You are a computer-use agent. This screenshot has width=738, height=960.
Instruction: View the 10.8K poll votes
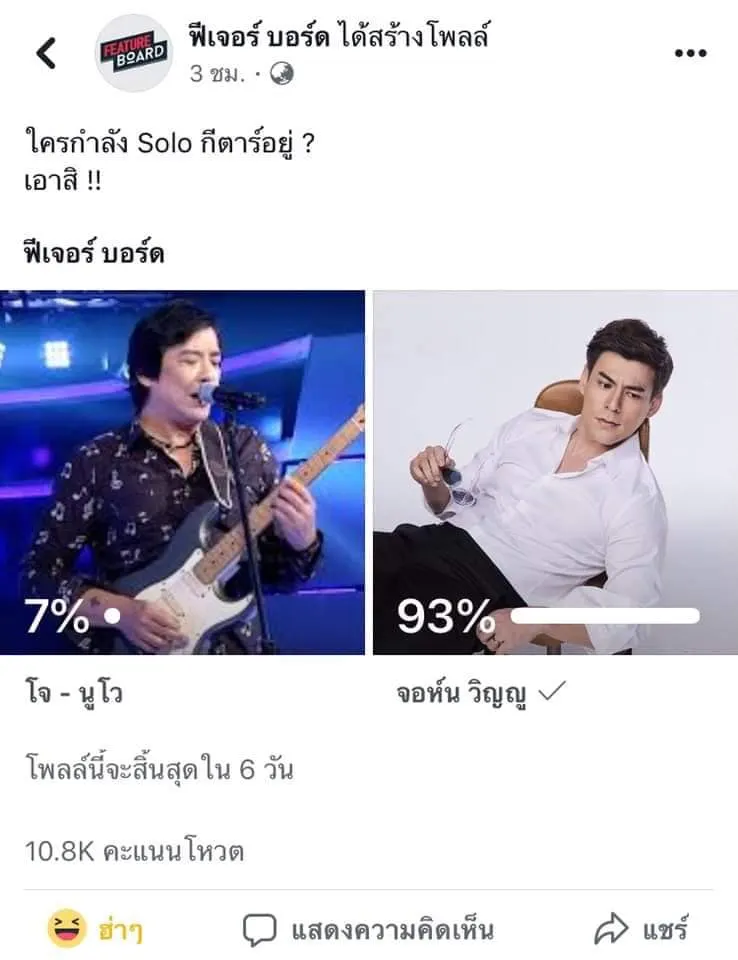[x=135, y=851]
